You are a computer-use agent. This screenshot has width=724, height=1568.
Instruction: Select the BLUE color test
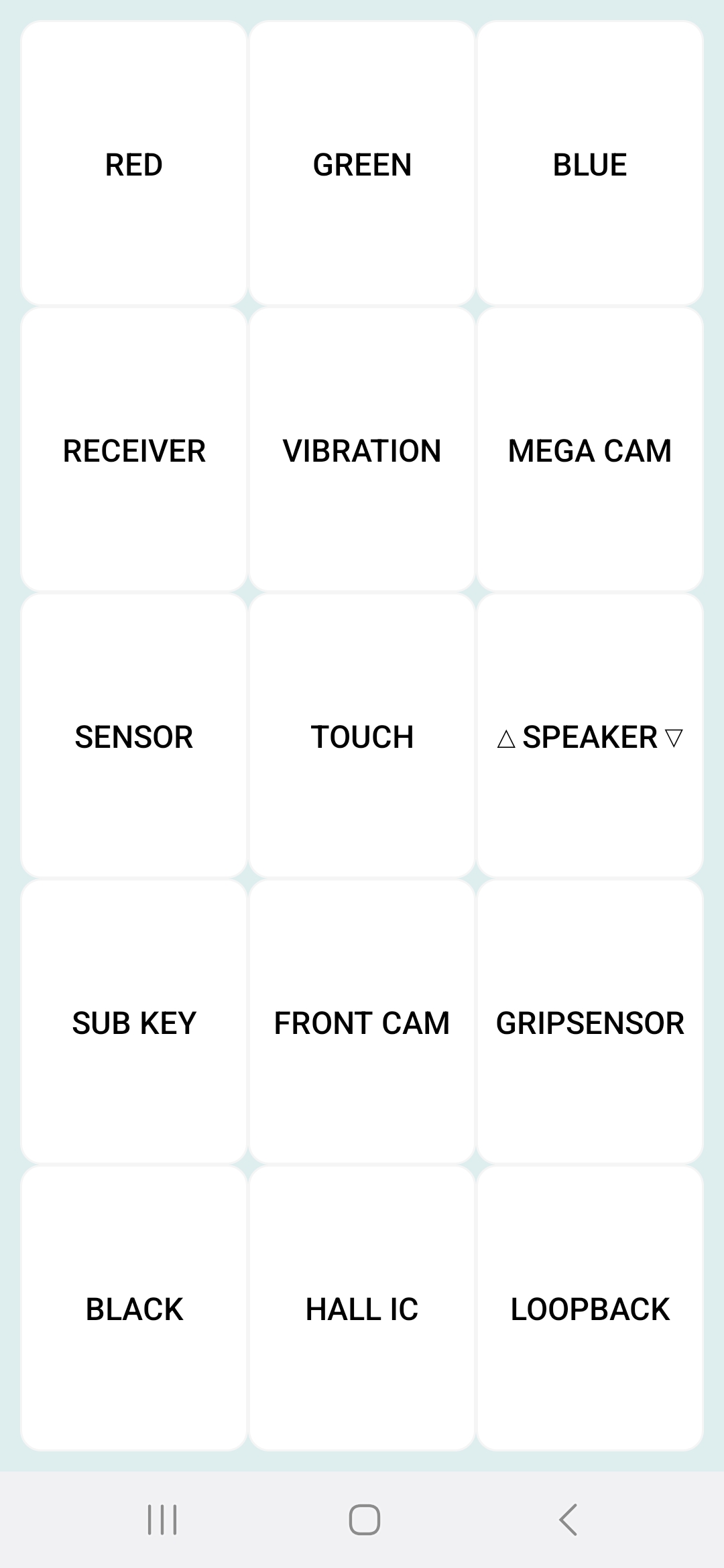pos(590,164)
